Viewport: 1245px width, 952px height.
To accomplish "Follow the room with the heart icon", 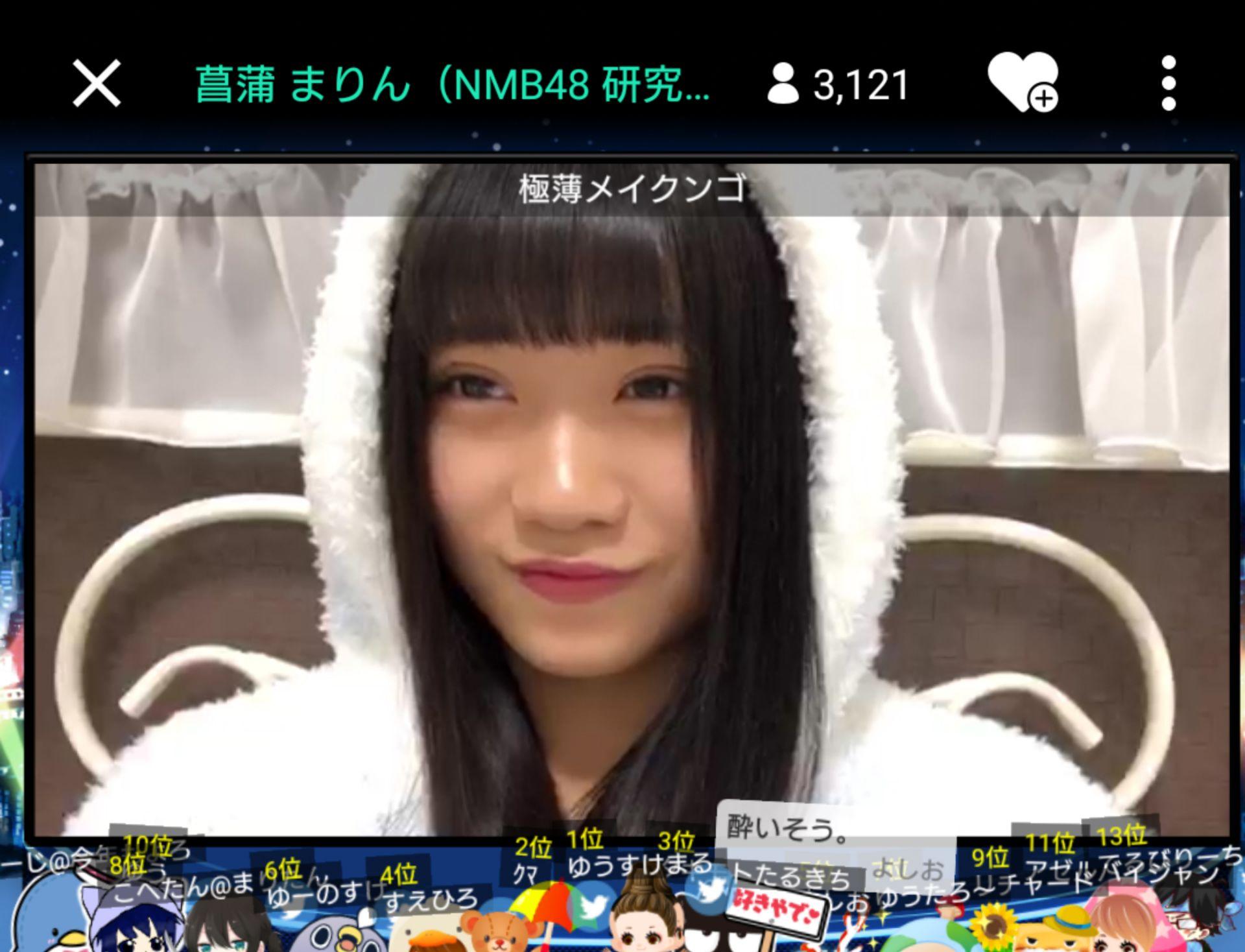I will [1023, 83].
